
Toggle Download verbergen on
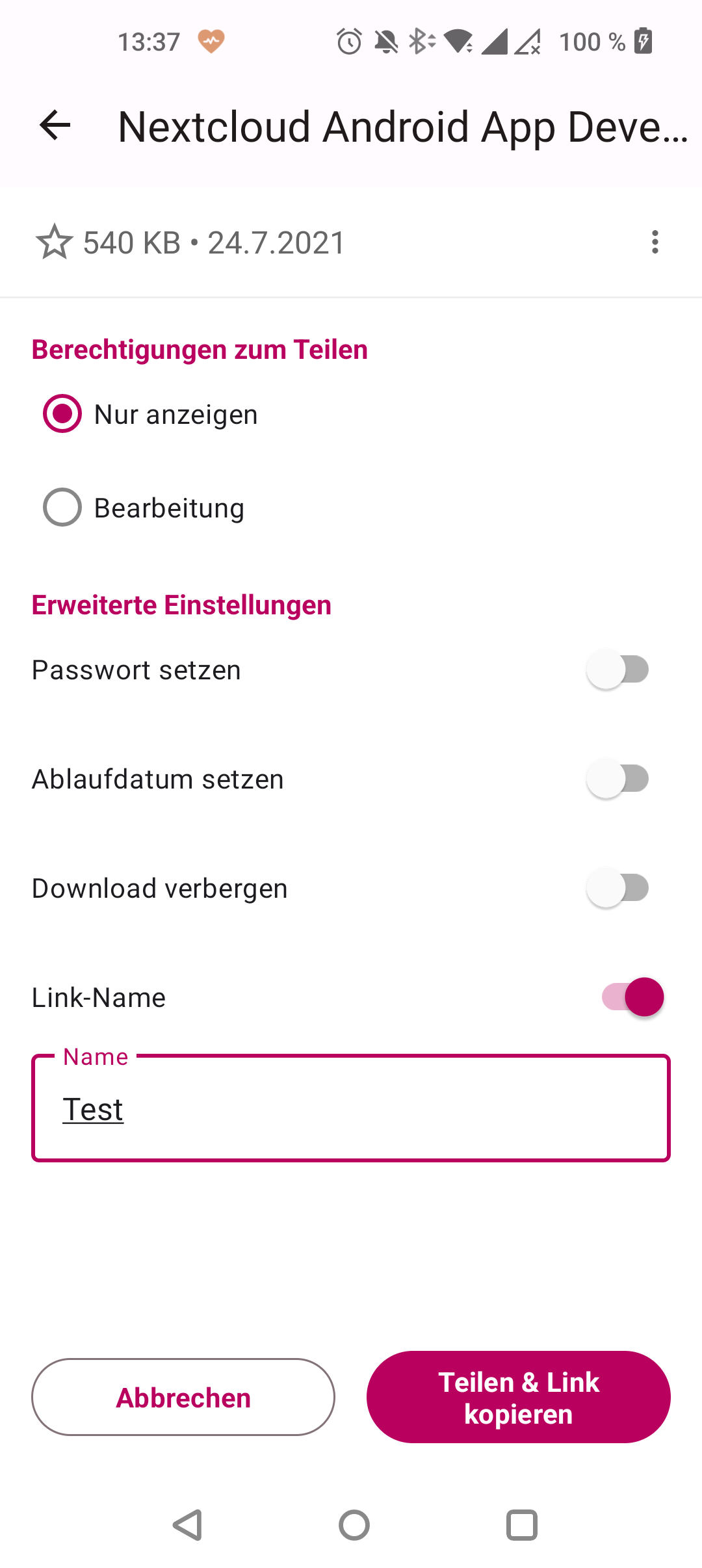tap(617, 889)
